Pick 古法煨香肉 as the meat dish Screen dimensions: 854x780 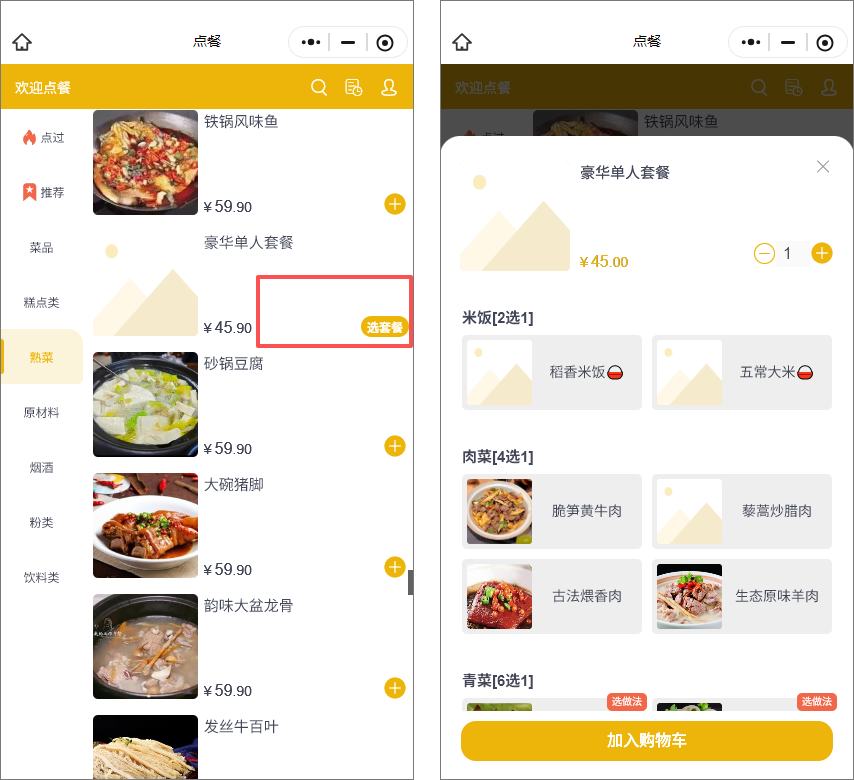click(552, 596)
